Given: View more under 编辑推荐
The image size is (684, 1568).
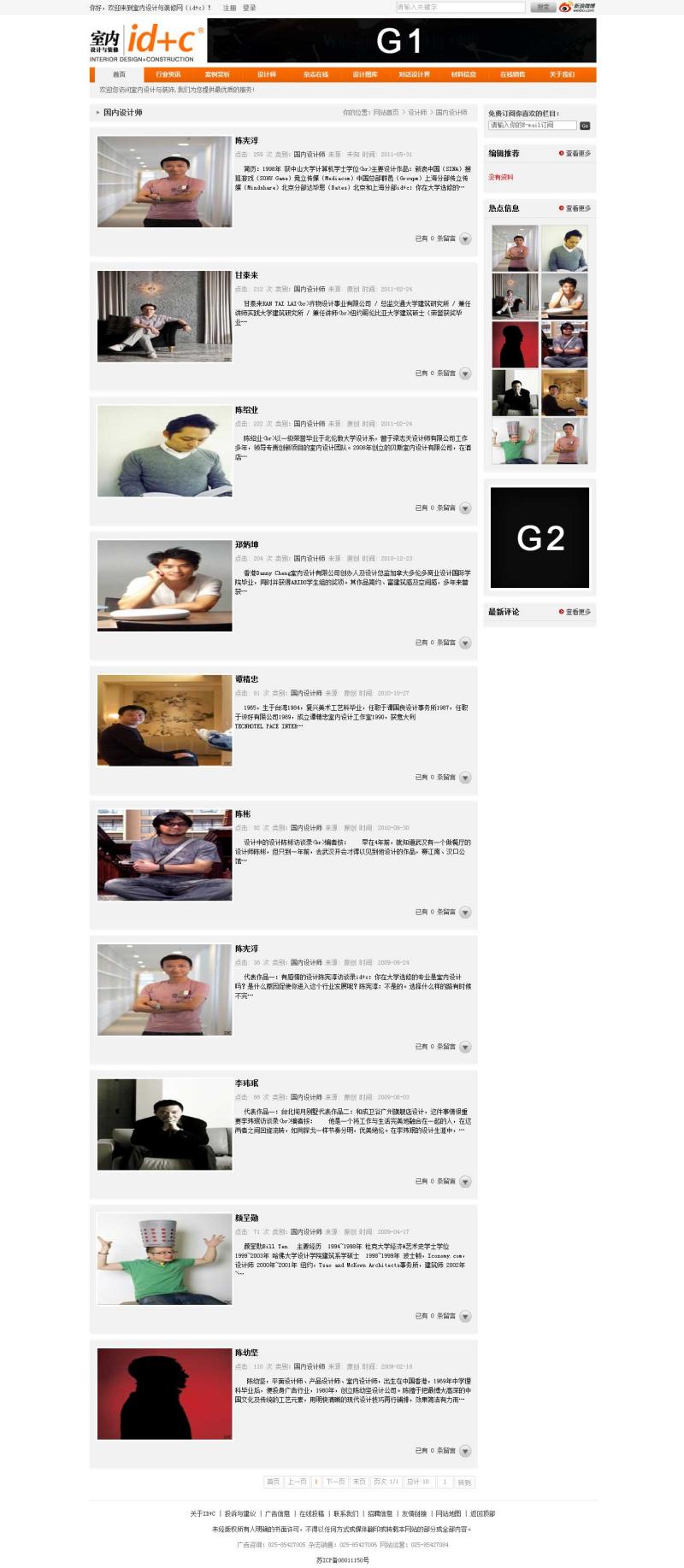Looking at the screenshot, I should click(575, 154).
